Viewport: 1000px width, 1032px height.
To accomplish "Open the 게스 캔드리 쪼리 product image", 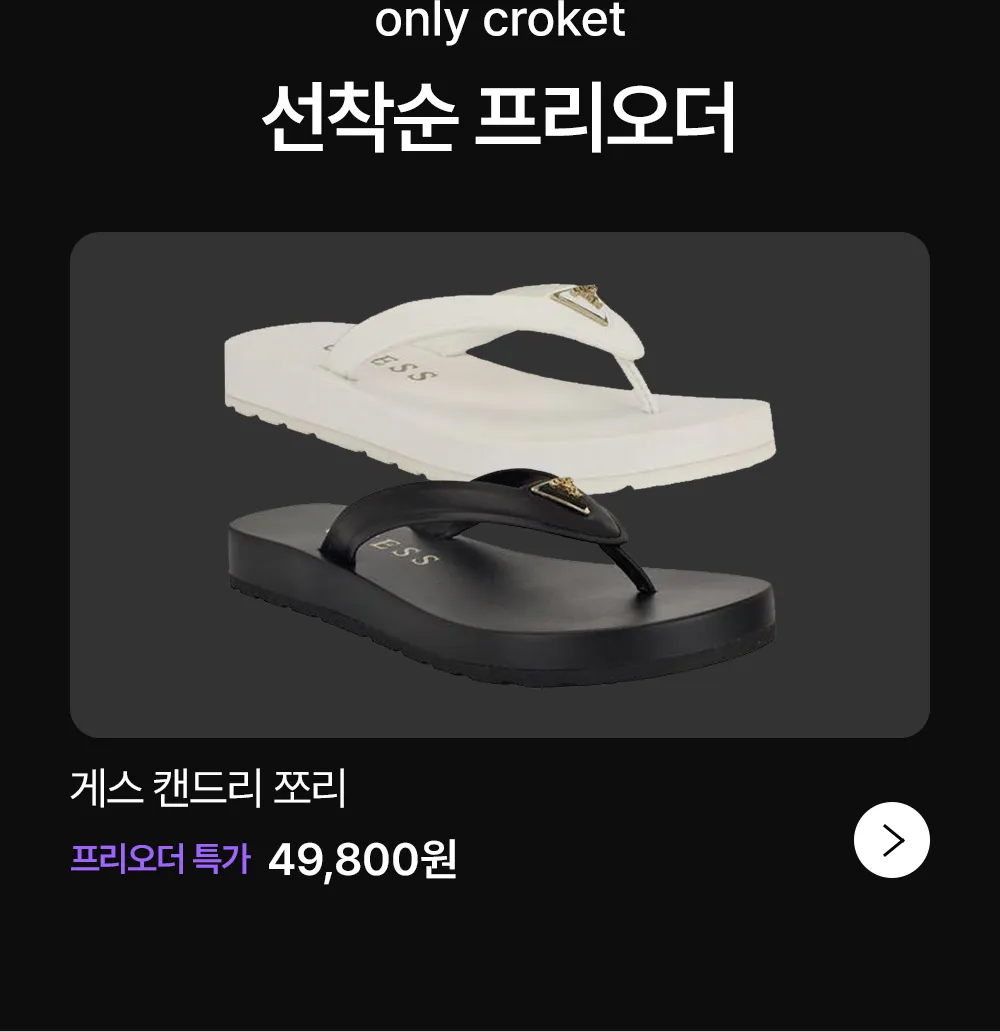I will point(500,485).
